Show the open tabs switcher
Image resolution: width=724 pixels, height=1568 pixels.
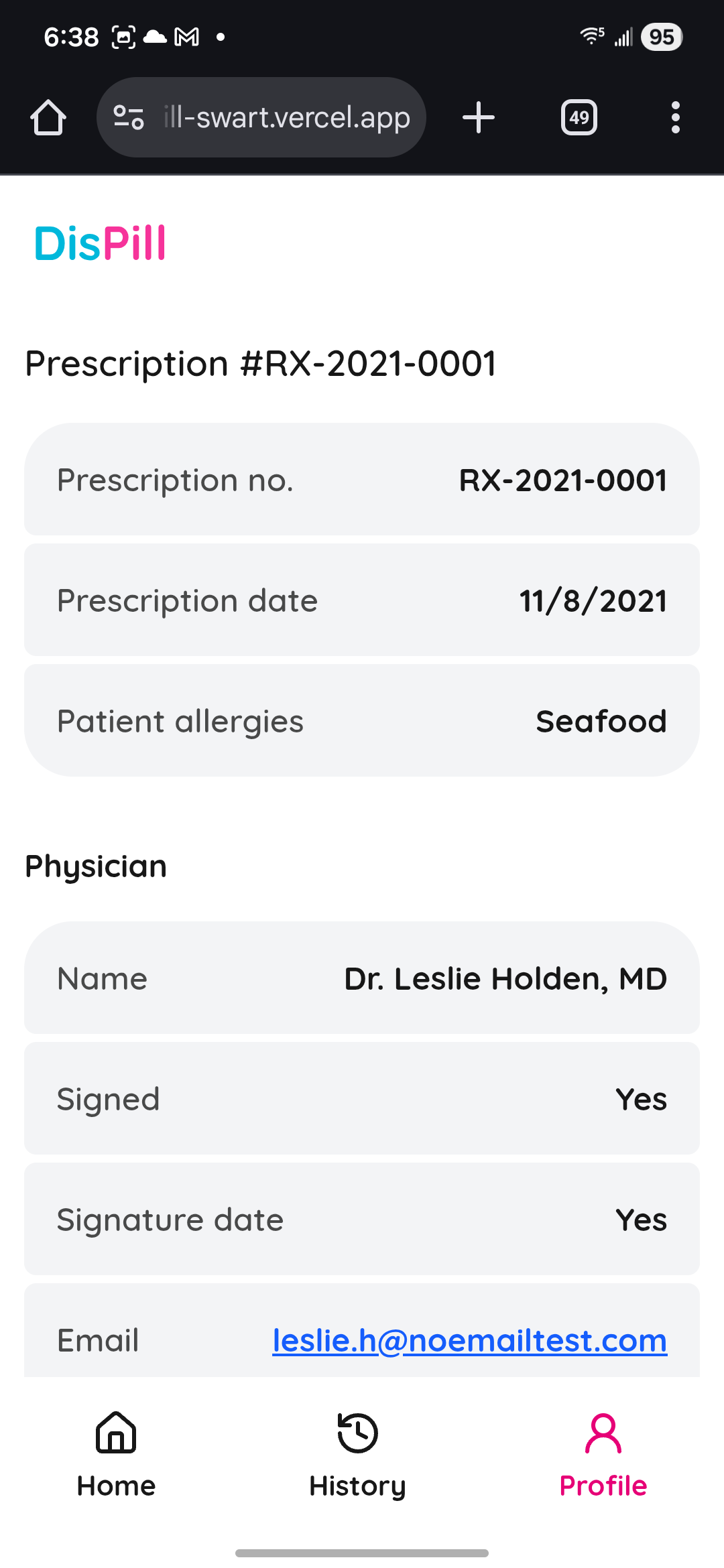[579, 118]
